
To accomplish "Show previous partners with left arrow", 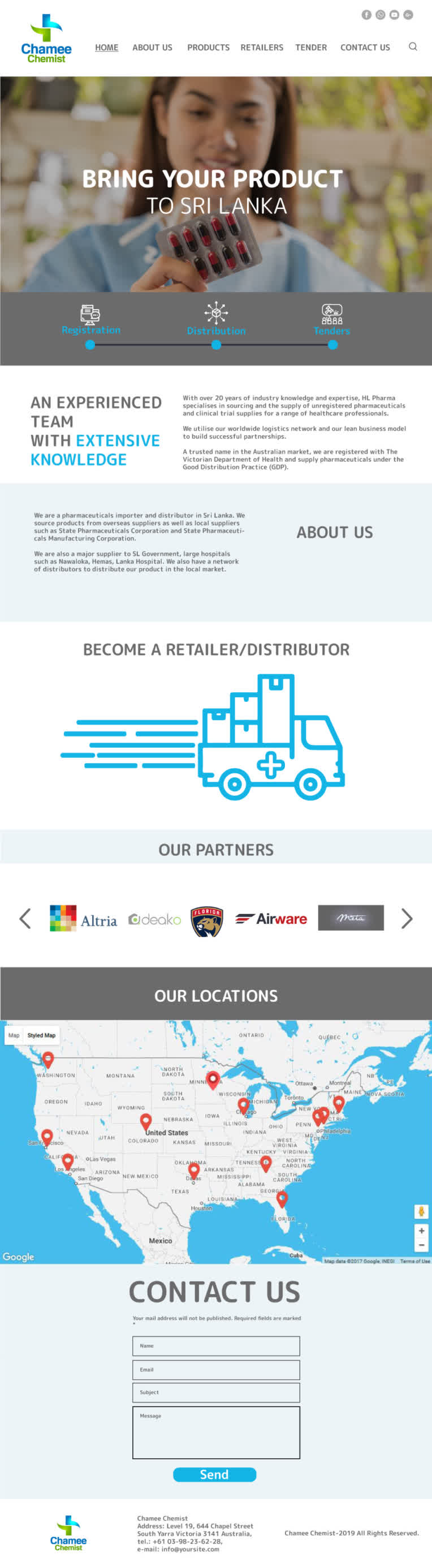I will (25, 919).
